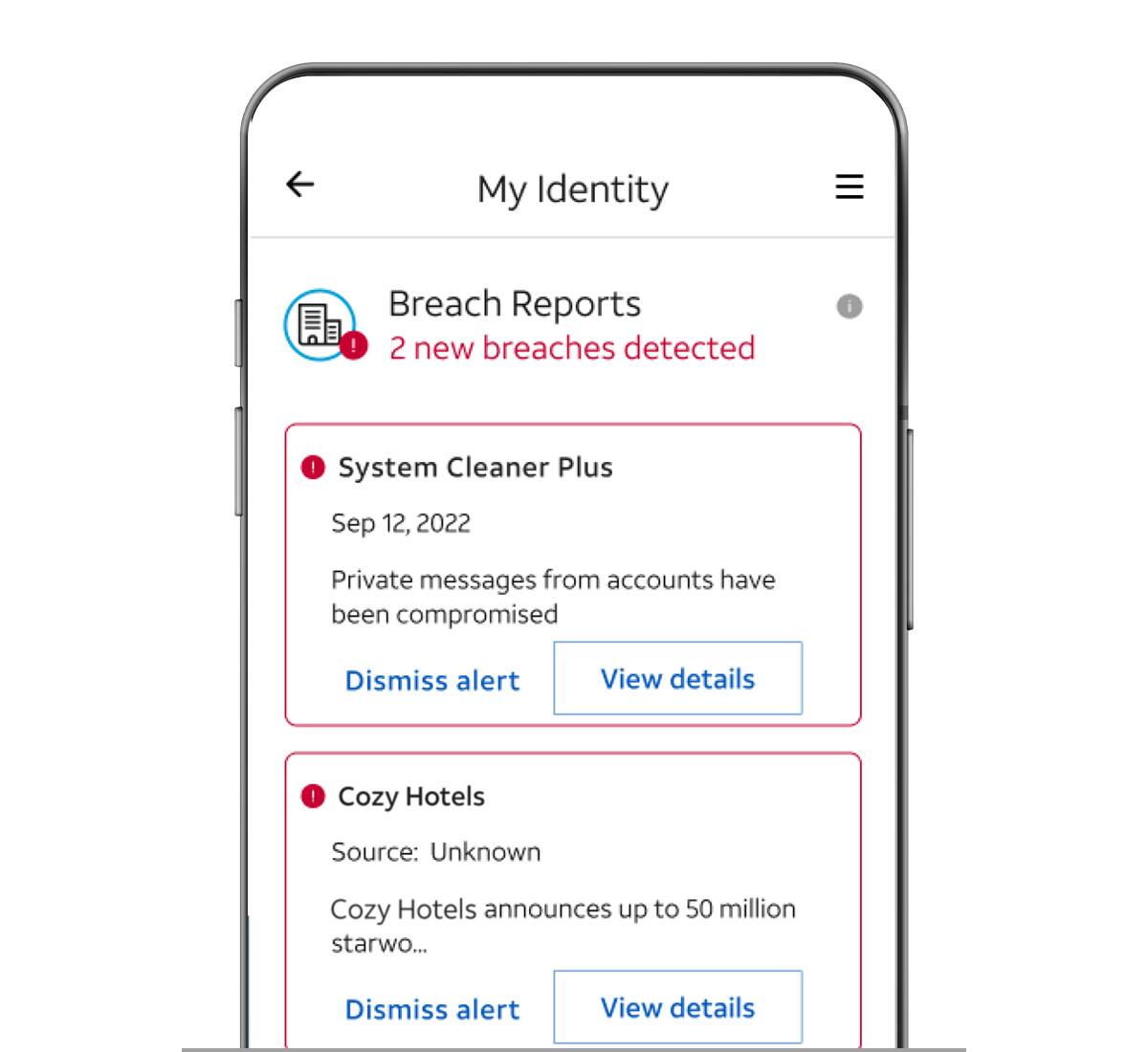Go back from My Identity

[x=300, y=185]
